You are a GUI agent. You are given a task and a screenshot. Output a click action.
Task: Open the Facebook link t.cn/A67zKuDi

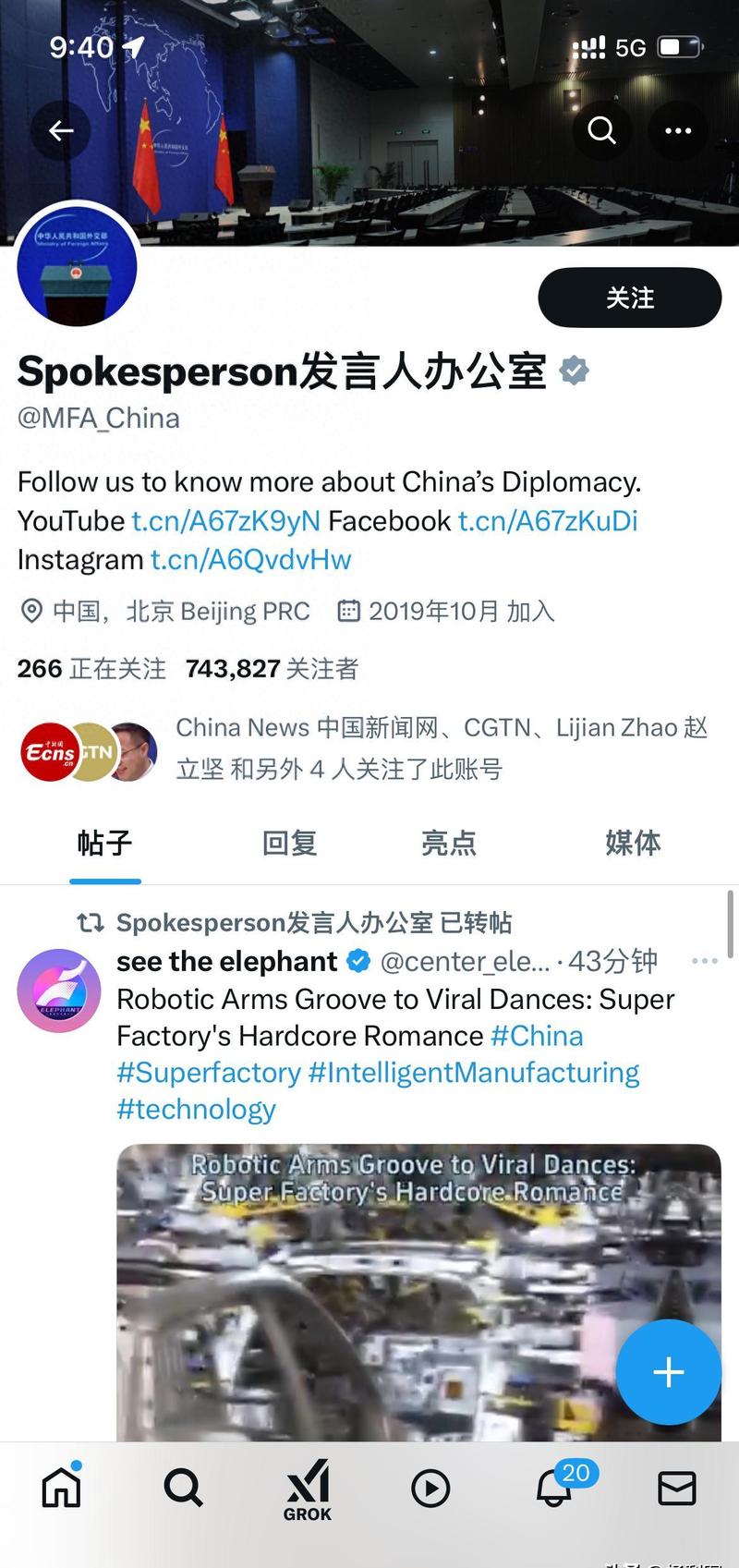click(x=548, y=521)
